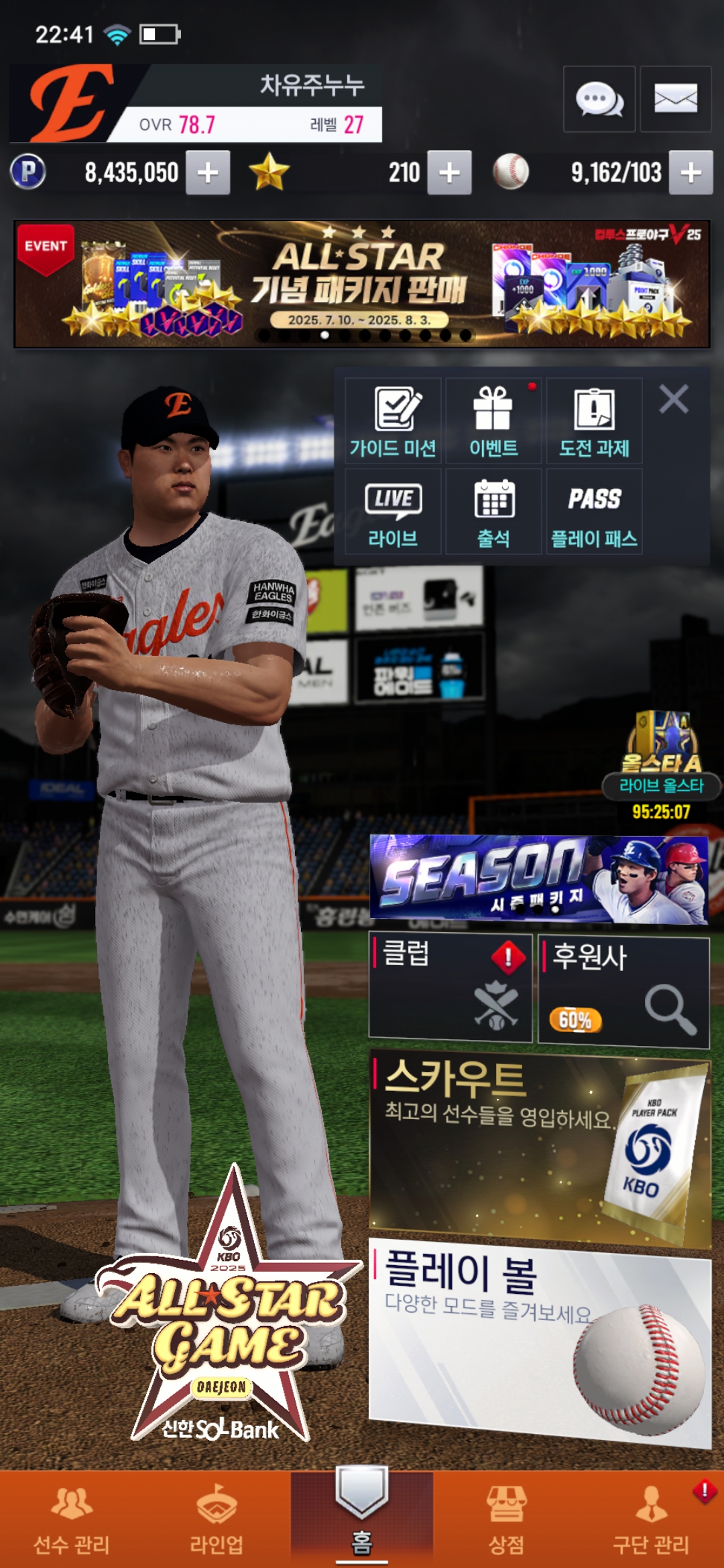Open the ALL-STAR package event banner

click(x=362, y=284)
